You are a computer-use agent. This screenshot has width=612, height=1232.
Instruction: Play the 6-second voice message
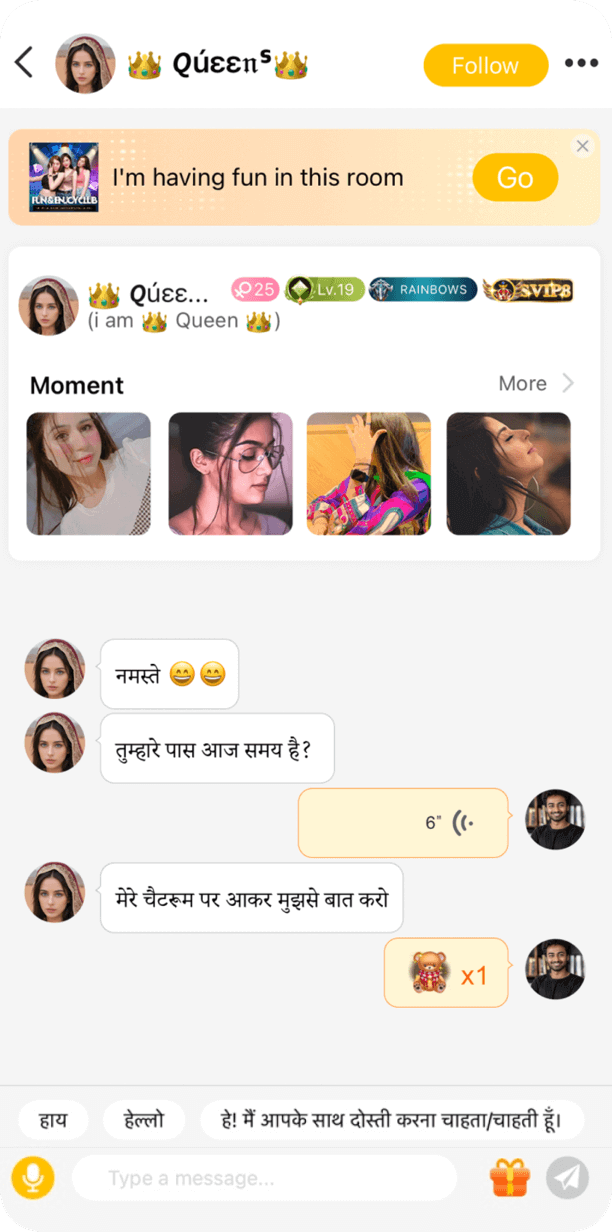[x=403, y=822]
